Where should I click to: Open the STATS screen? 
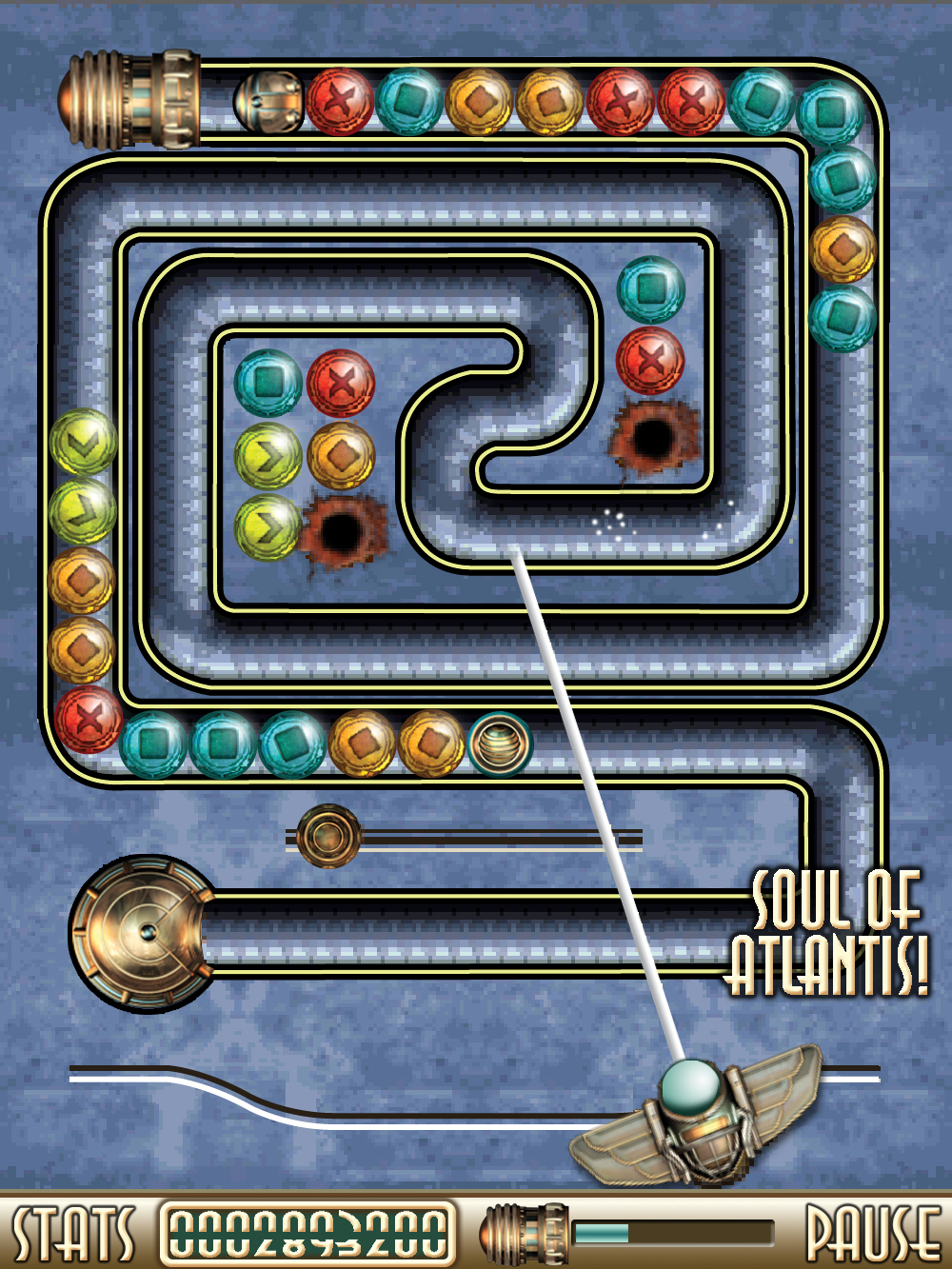72,1233
